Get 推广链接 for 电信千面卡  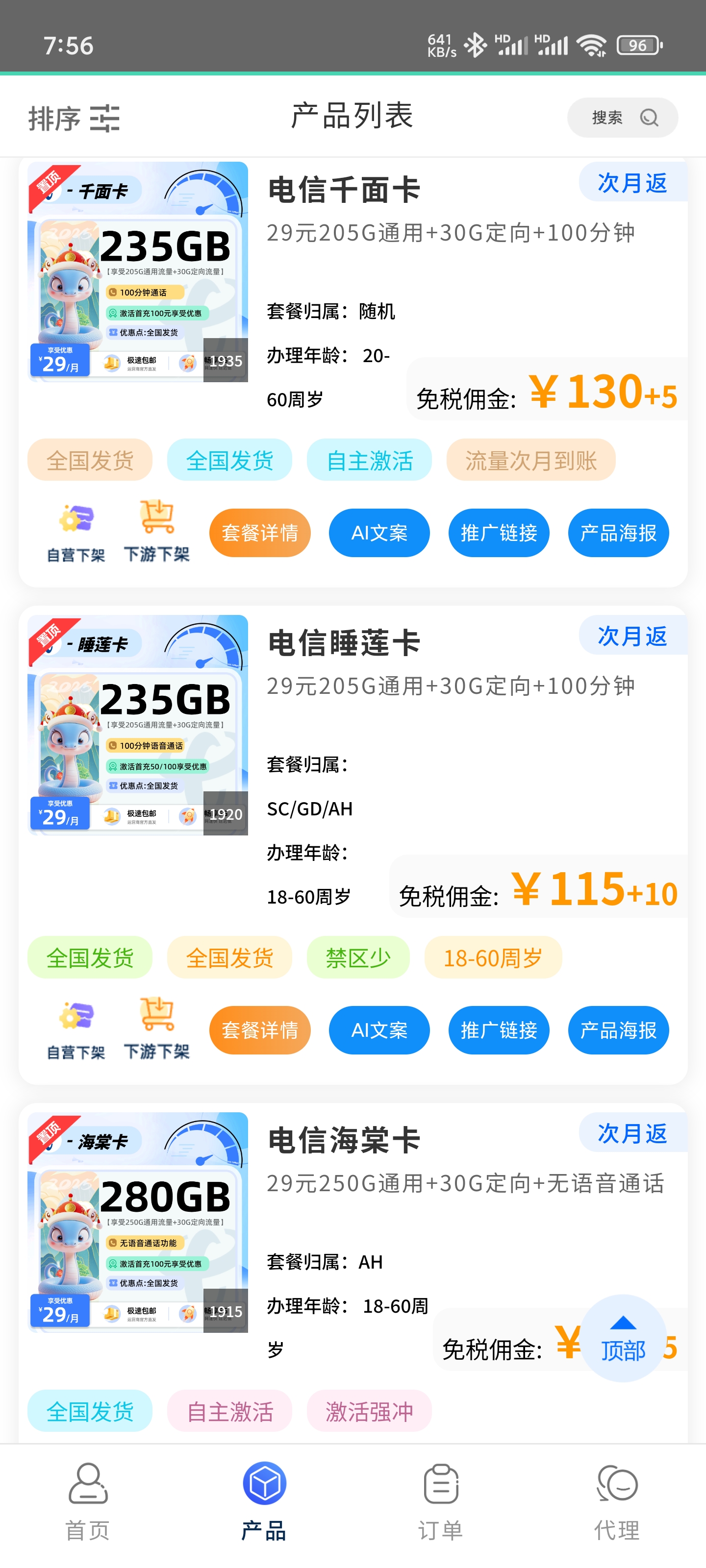pyautogui.click(x=498, y=533)
